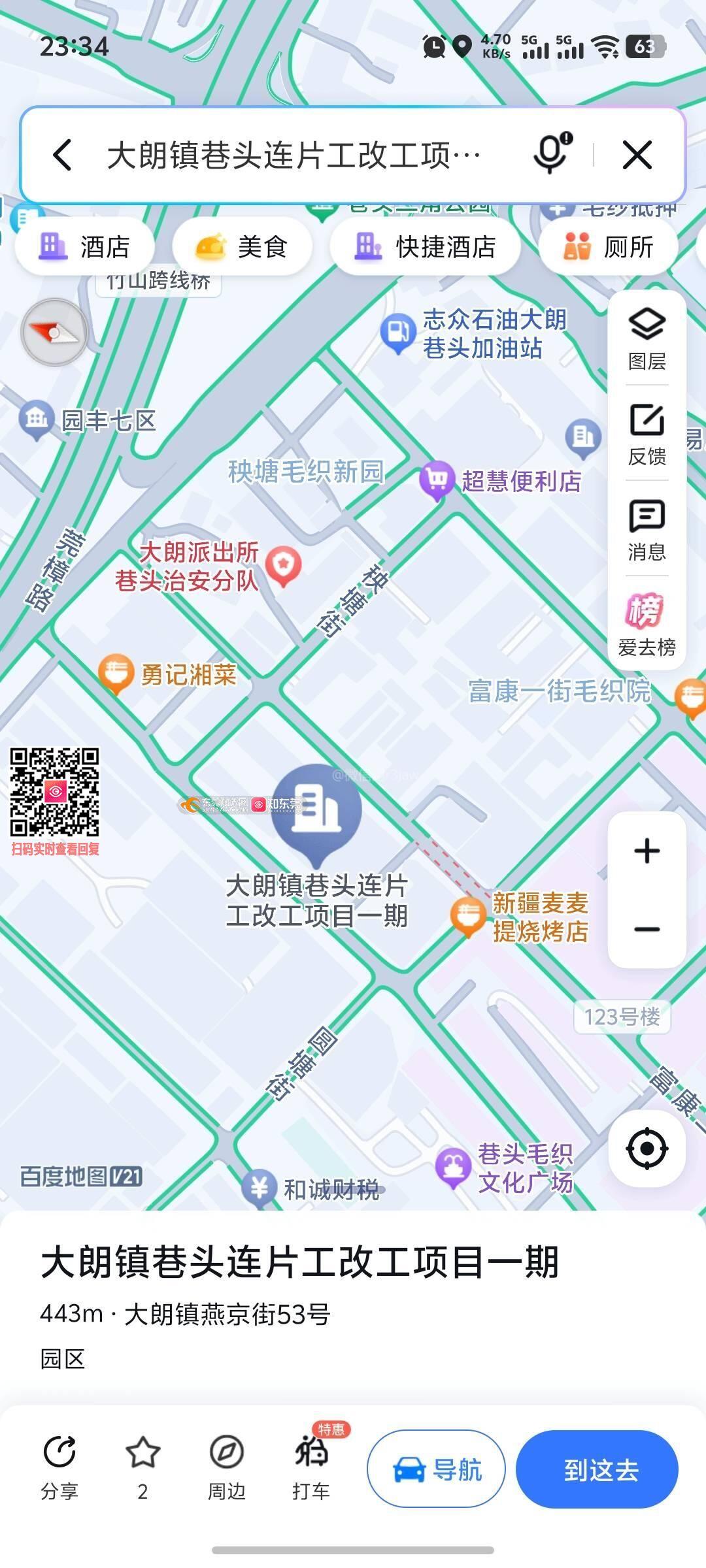Tap the search box text
Image resolution: width=706 pixels, height=1568 pixels.
294,155
